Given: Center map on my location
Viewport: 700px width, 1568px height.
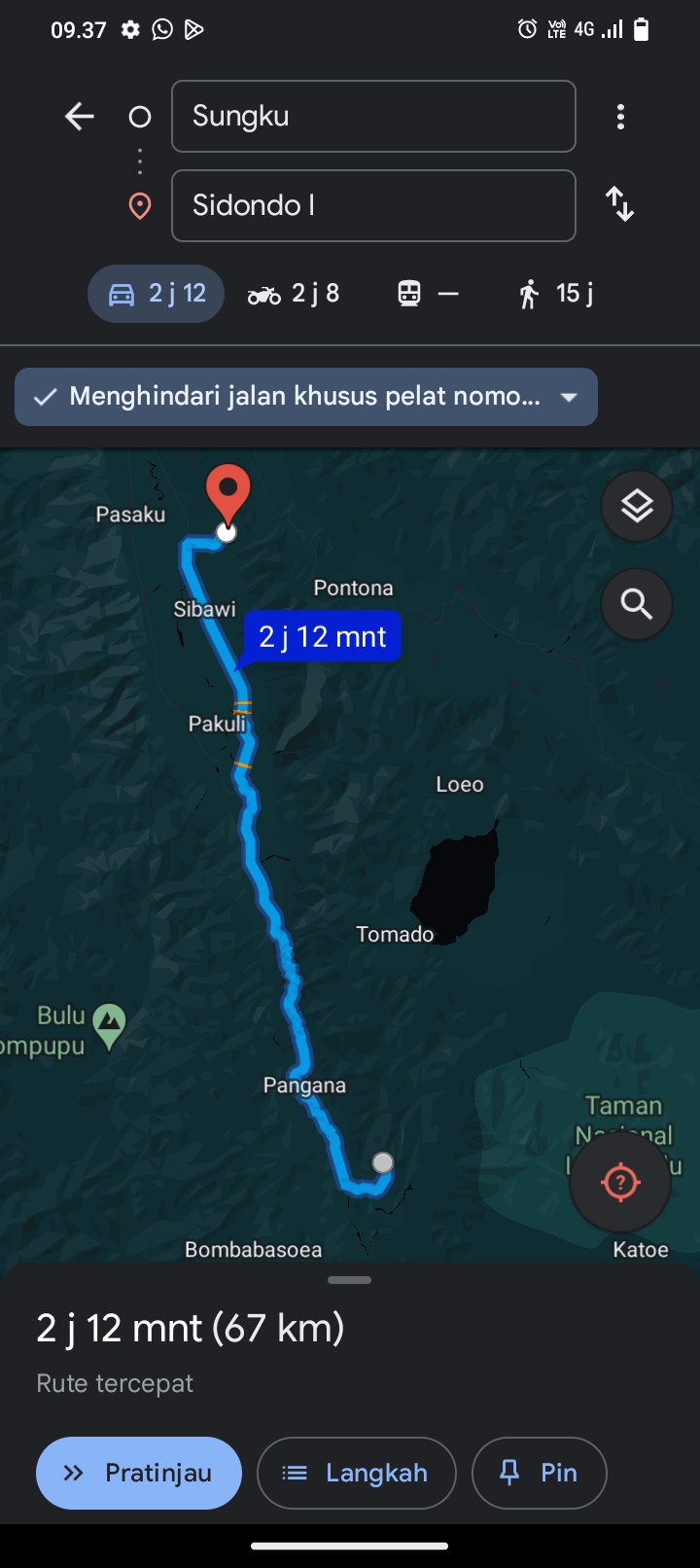Looking at the screenshot, I should click(620, 1183).
